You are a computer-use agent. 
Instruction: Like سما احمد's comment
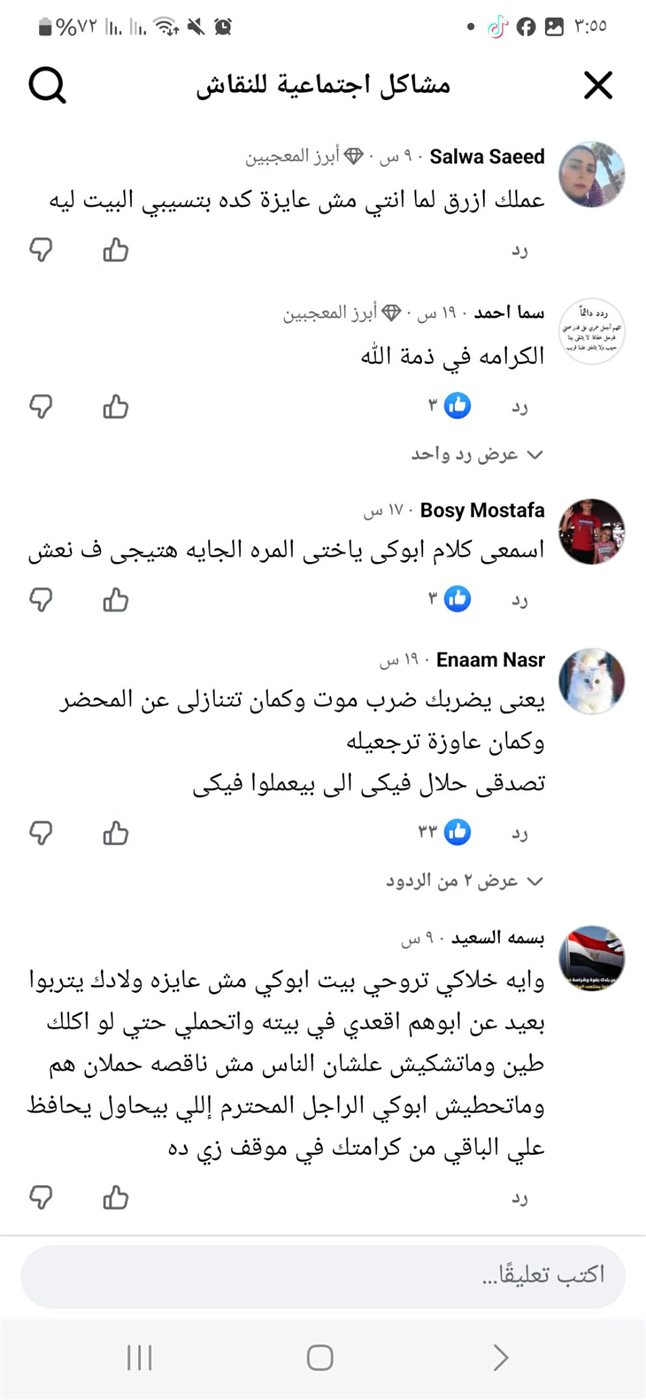tap(116, 406)
